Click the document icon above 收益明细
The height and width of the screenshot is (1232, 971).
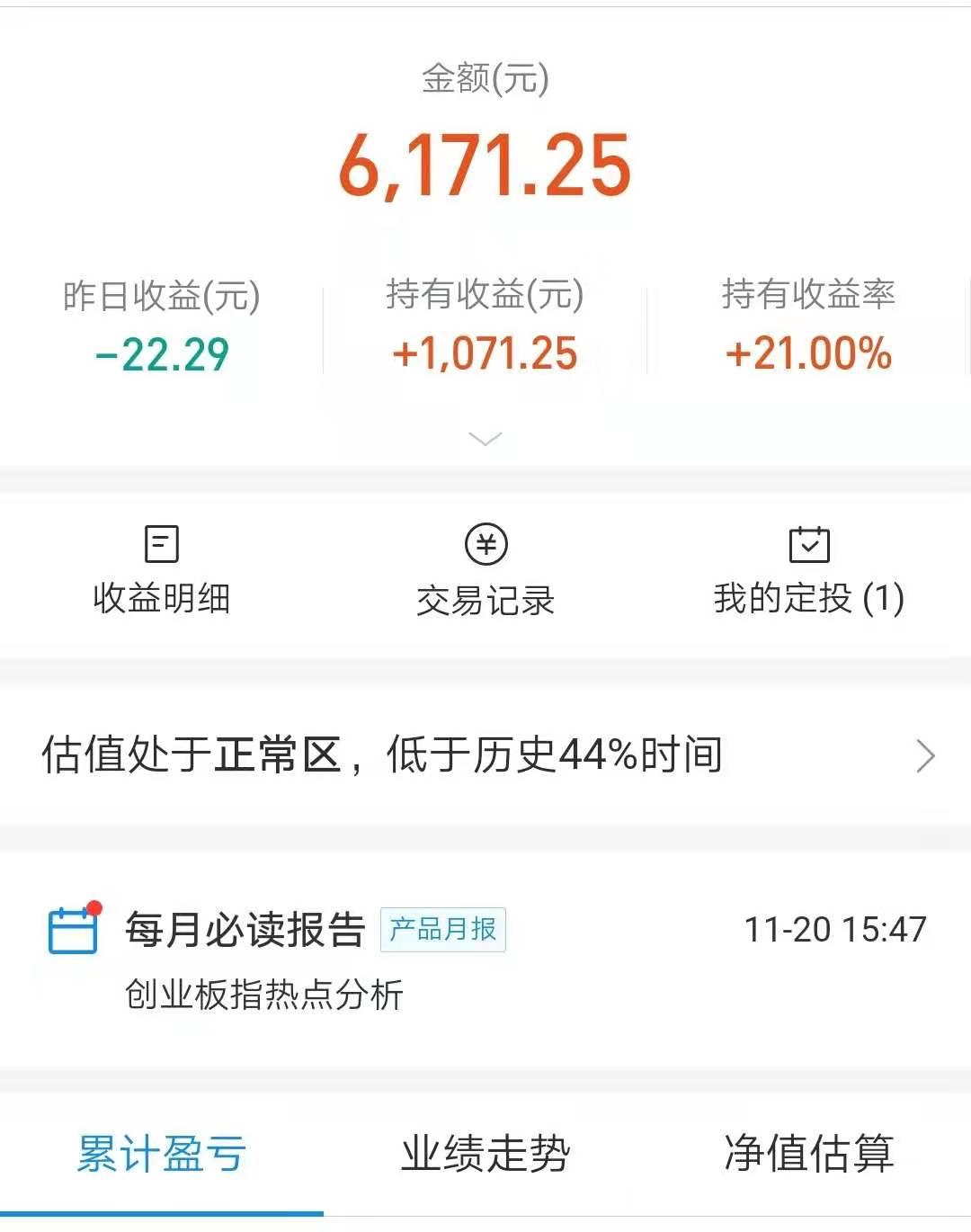tap(160, 544)
